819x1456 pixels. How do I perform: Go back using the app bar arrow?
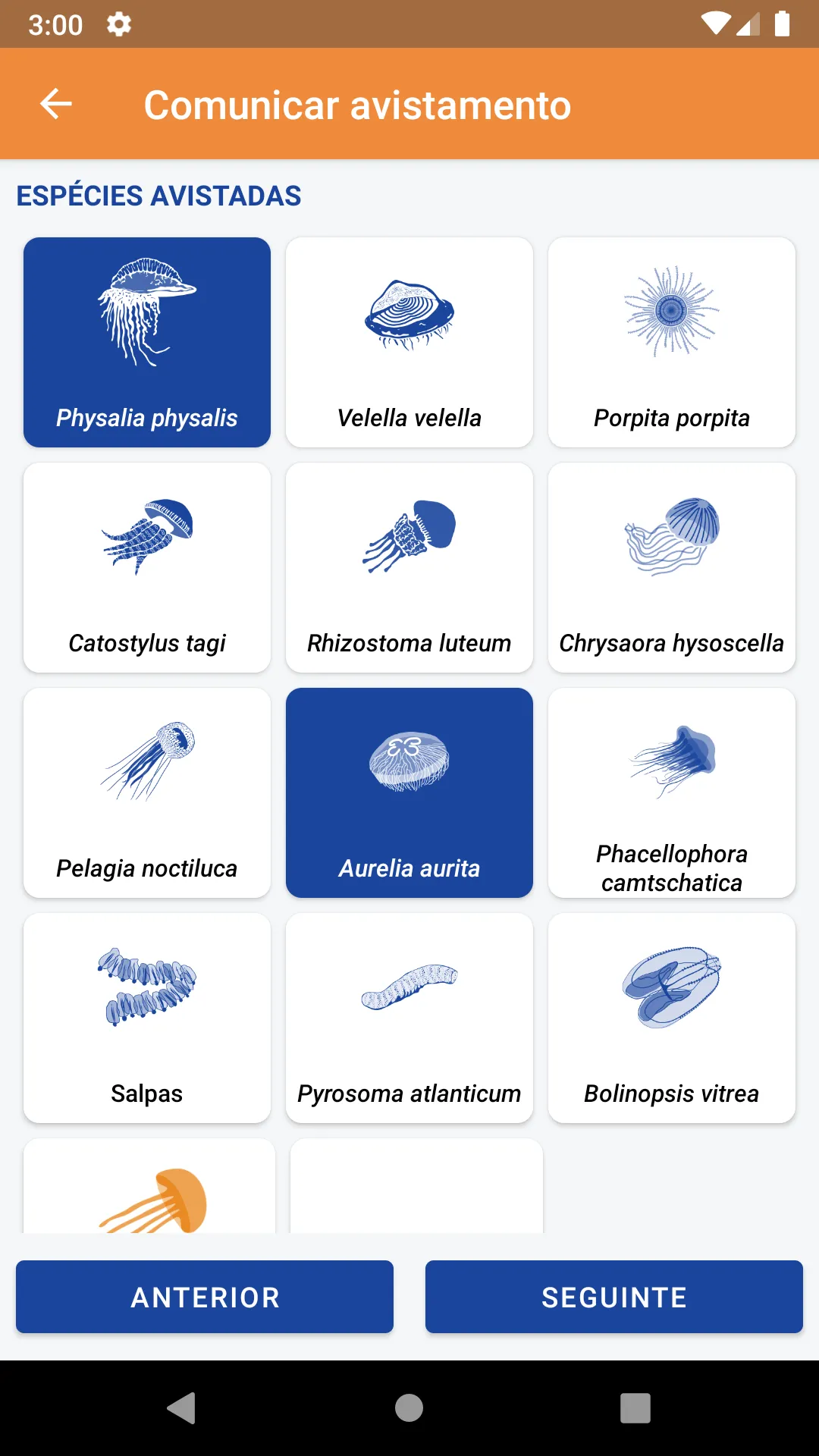pos(56,104)
